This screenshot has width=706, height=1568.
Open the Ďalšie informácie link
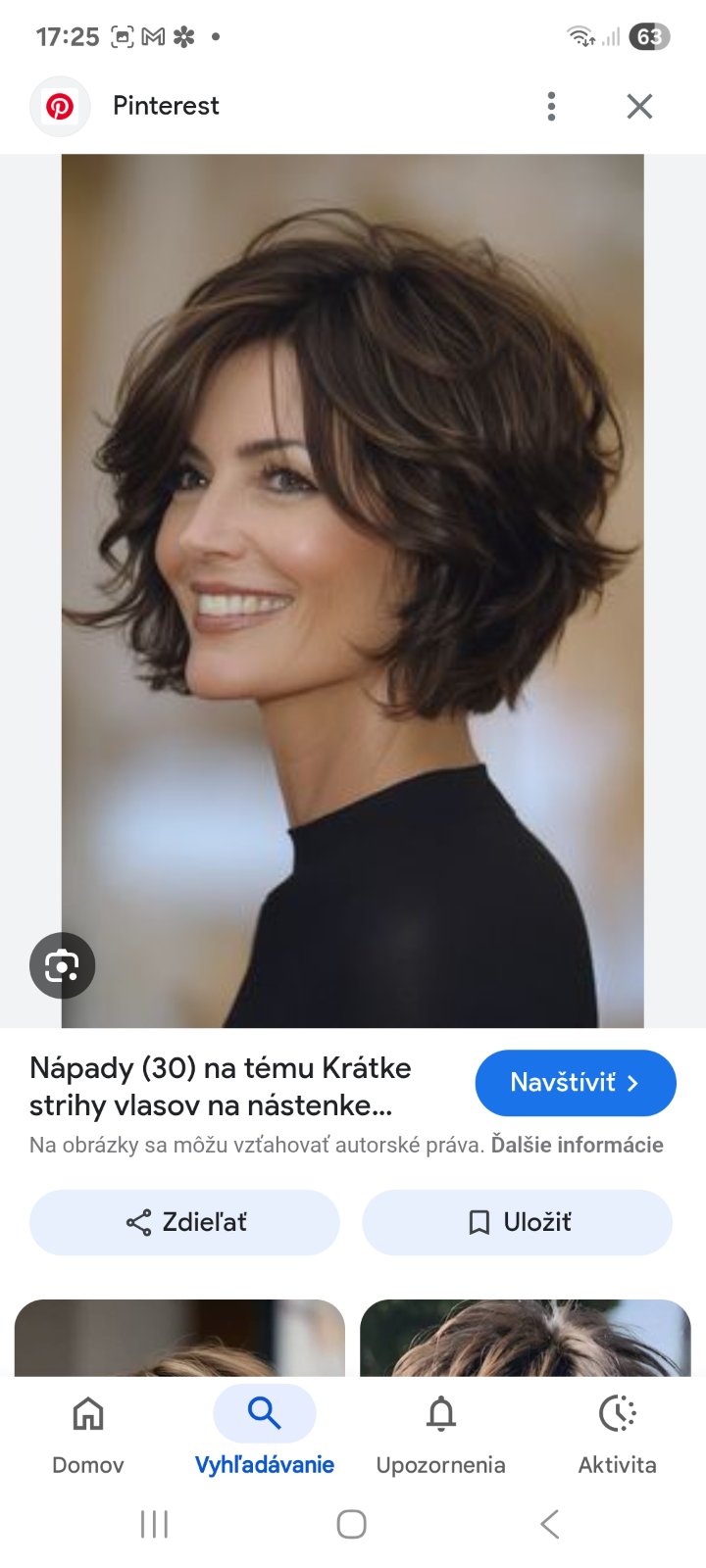click(577, 1145)
